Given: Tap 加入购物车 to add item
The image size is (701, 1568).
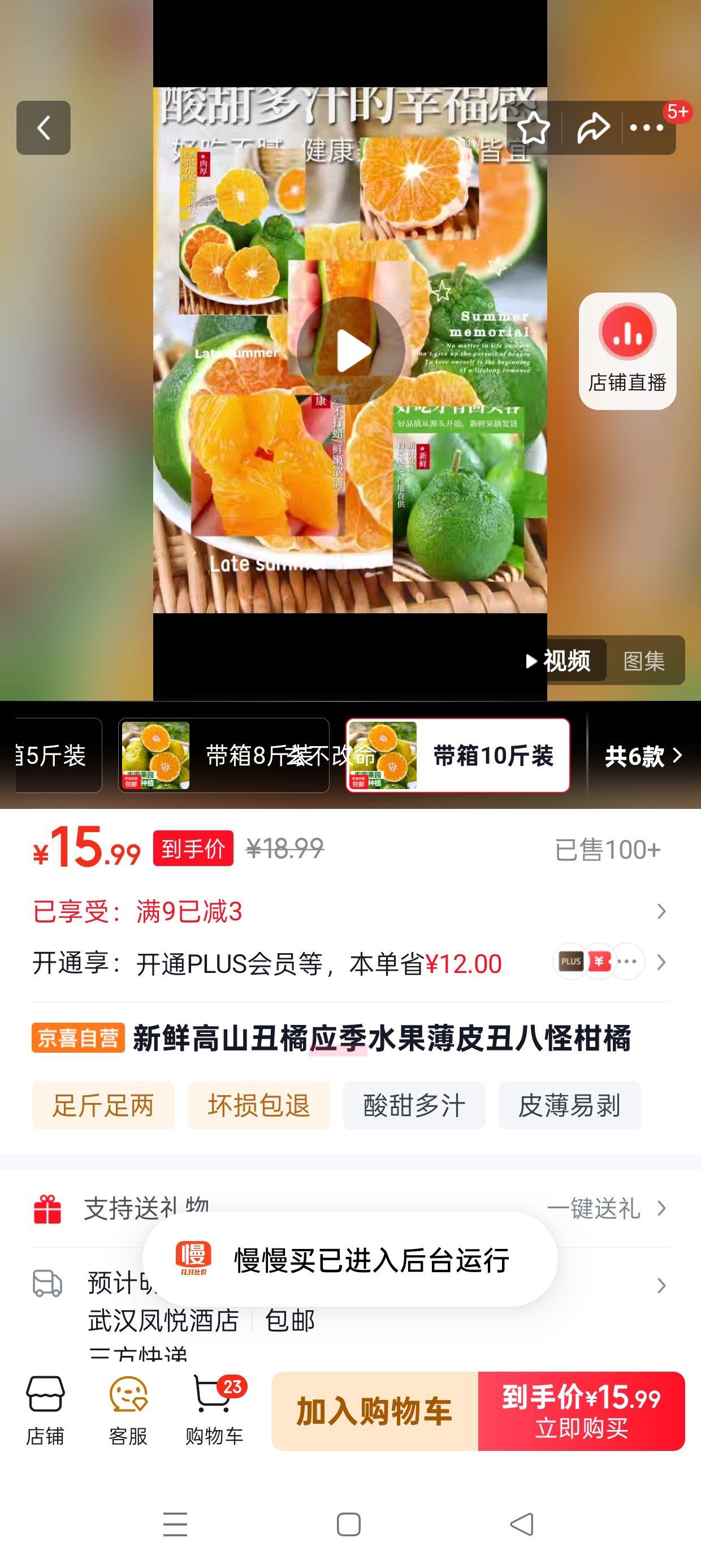Looking at the screenshot, I should 374,1411.
